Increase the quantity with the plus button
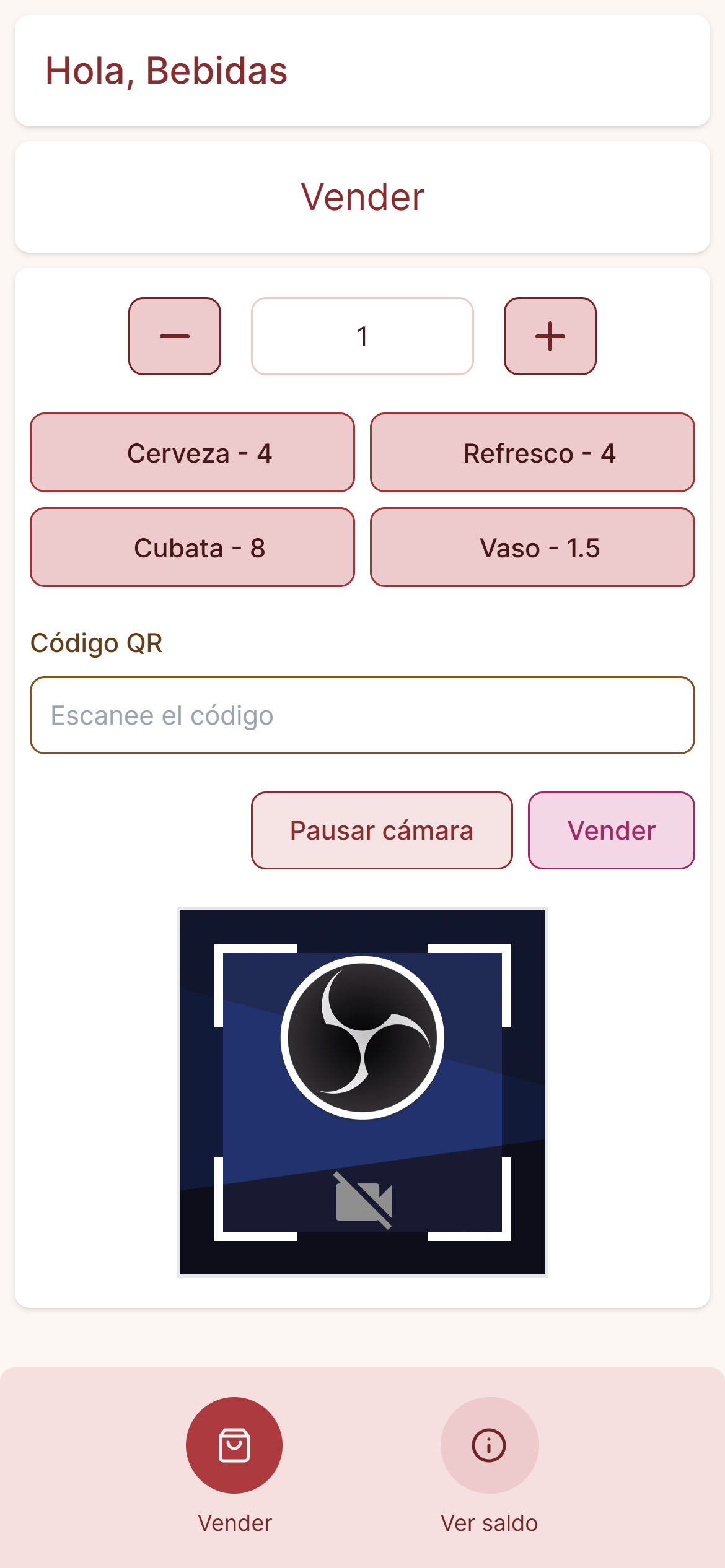Viewport: 725px width, 1568px height. tap(550, 336)
